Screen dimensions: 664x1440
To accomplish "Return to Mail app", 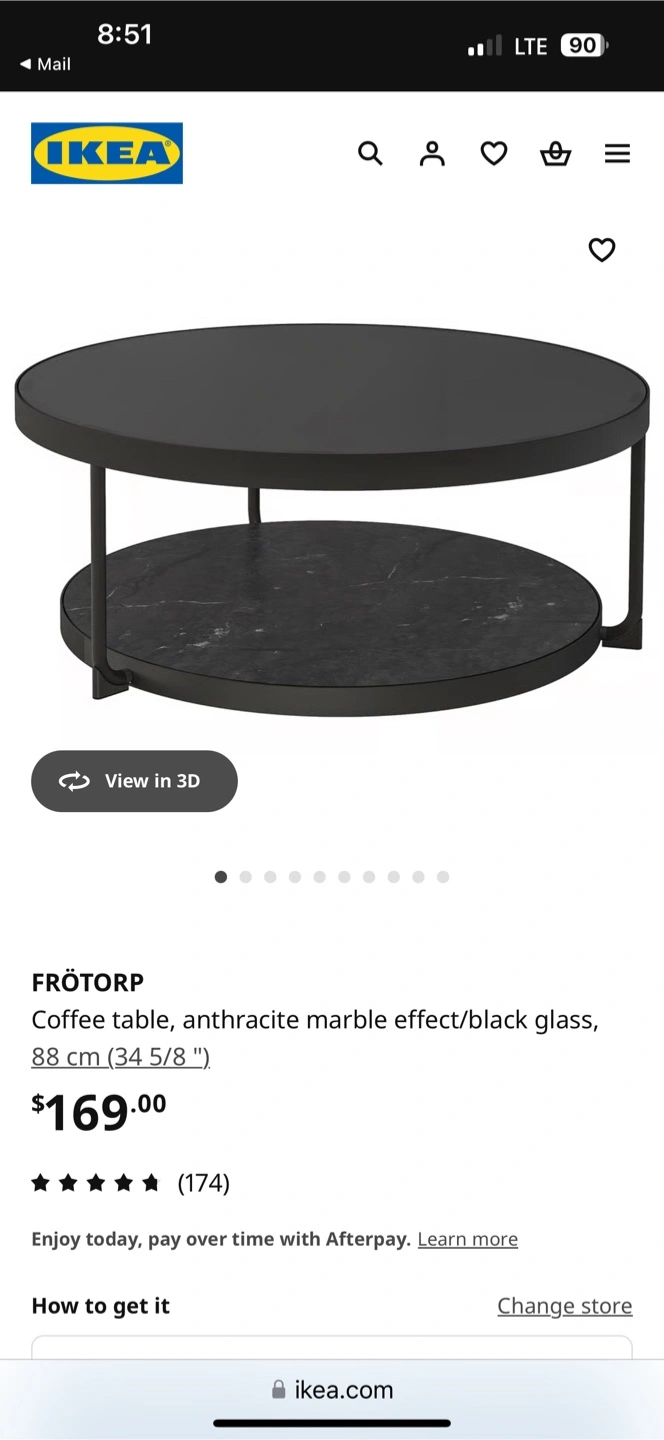I will point(45,64).
